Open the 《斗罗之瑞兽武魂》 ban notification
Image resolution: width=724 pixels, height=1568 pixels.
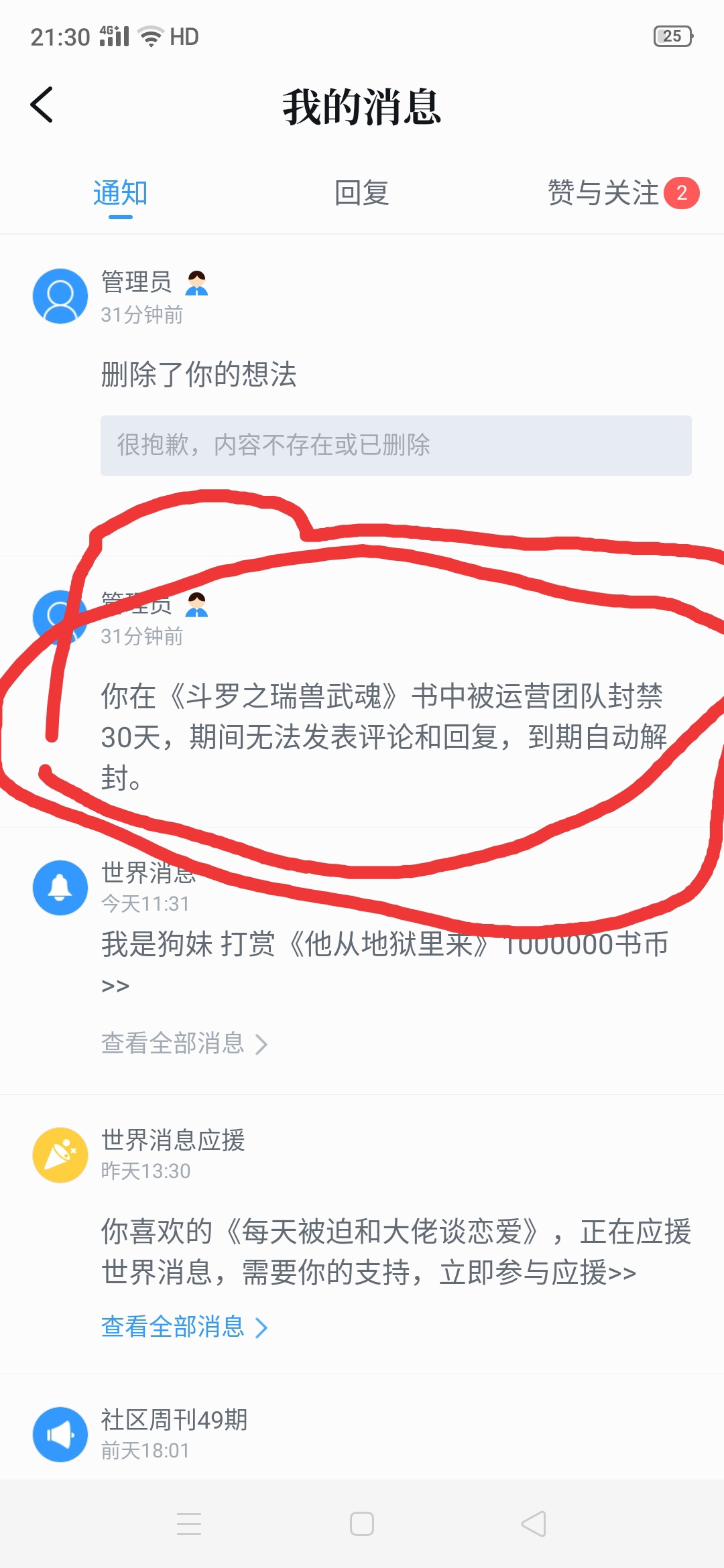(x=382, y=736)
